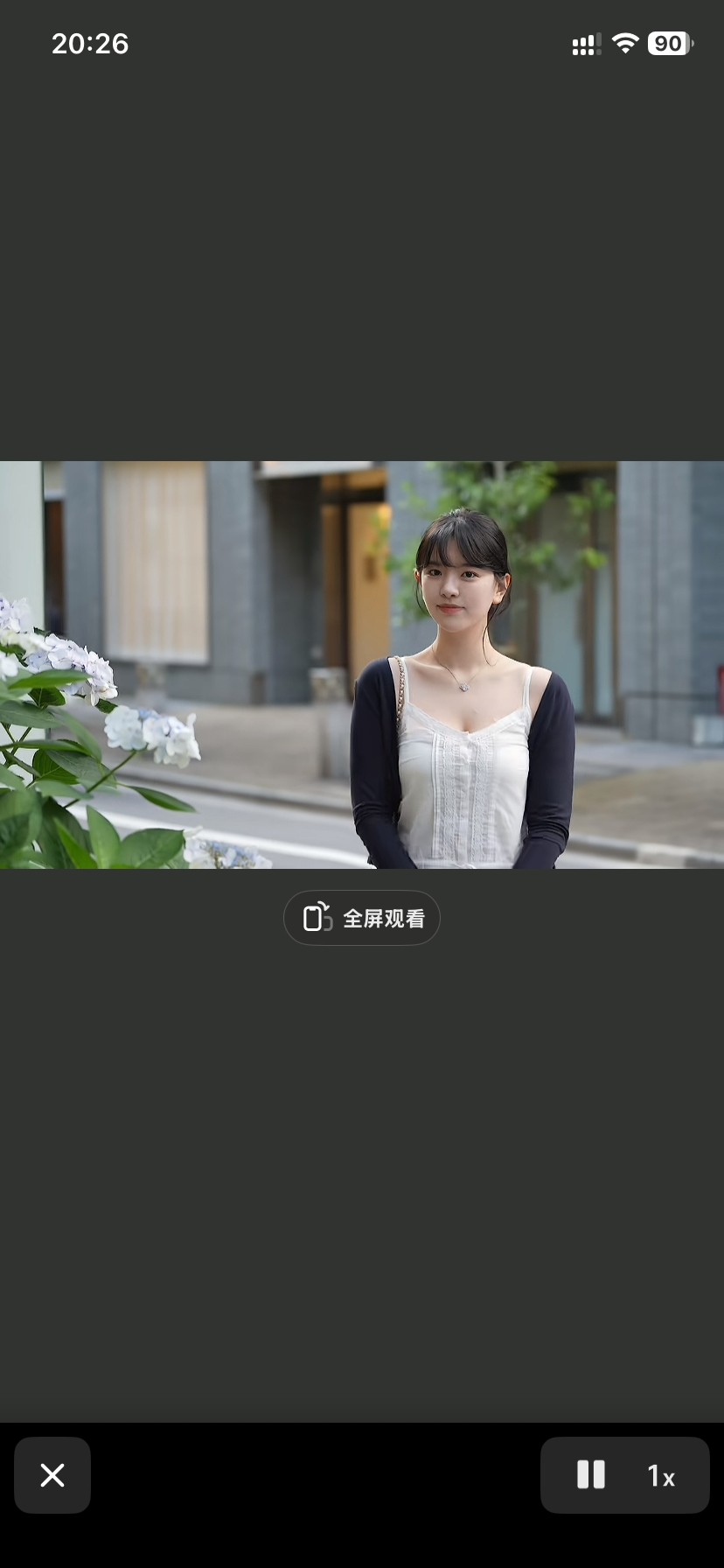Pause the video playback

coord(591,1475)
